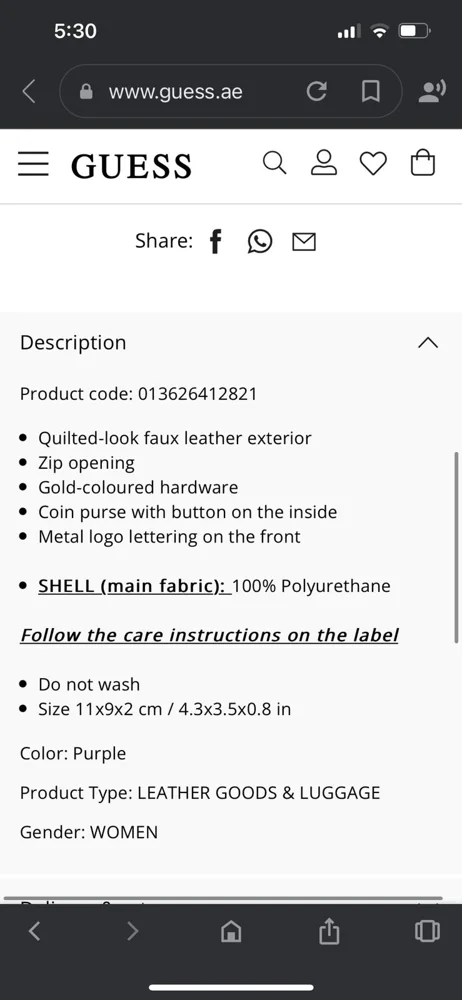Reload the page in browser
Screen dimensions: 462x1000
coord(317,92)
